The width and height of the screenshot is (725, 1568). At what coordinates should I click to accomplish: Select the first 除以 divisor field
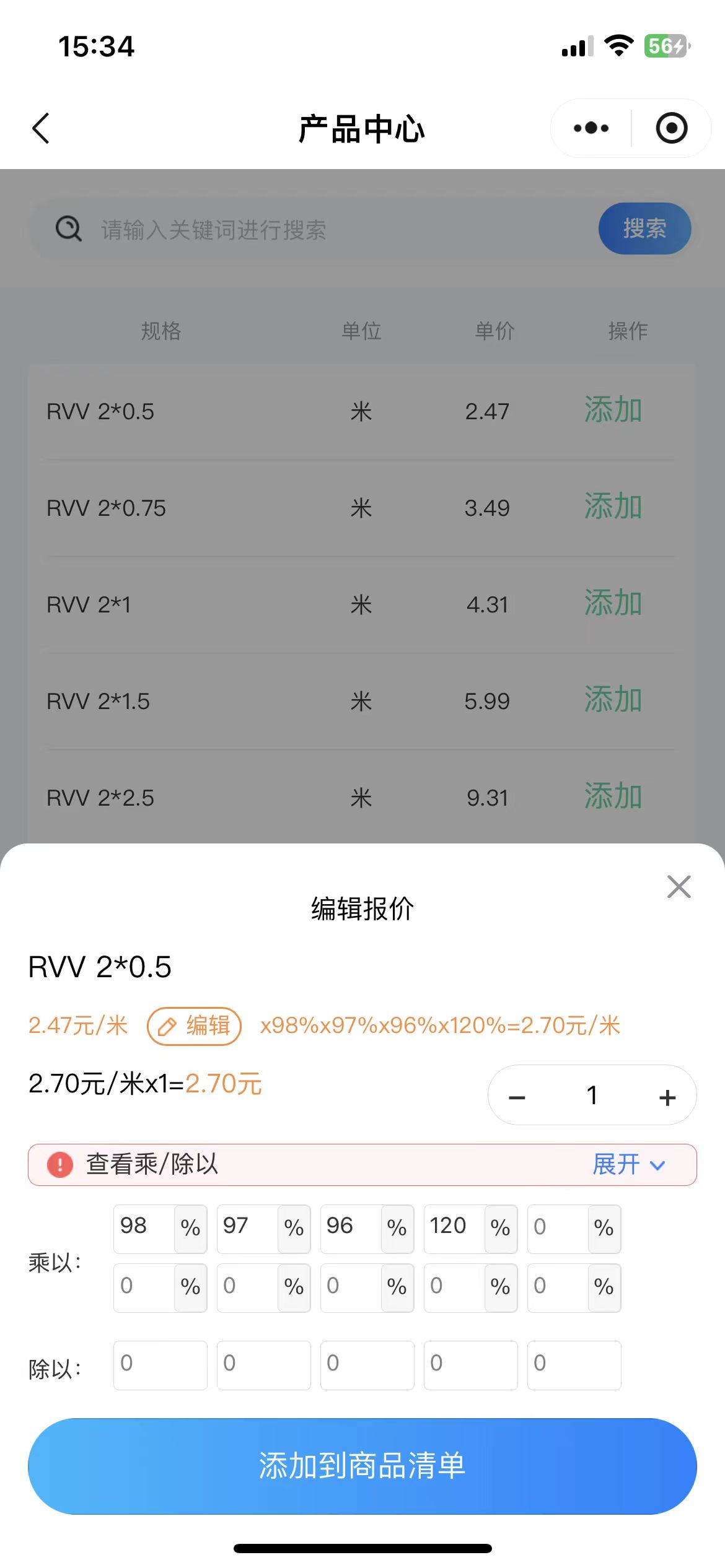click(160, 1365)
